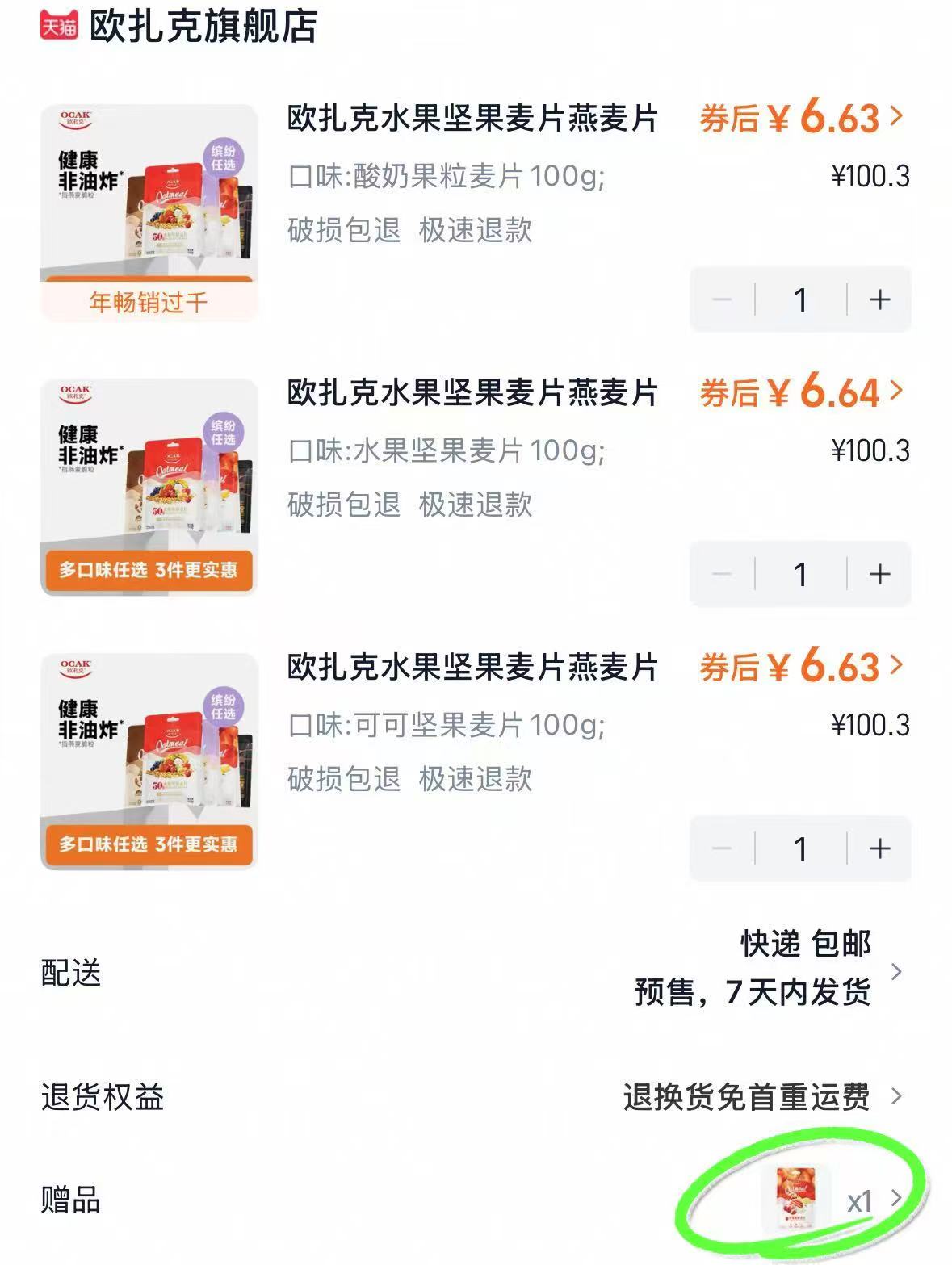The height and width of the screenshot is (1265, 952).
Task: Tap the minus icon for 可可坚果麦片
Action: [723, 848]
